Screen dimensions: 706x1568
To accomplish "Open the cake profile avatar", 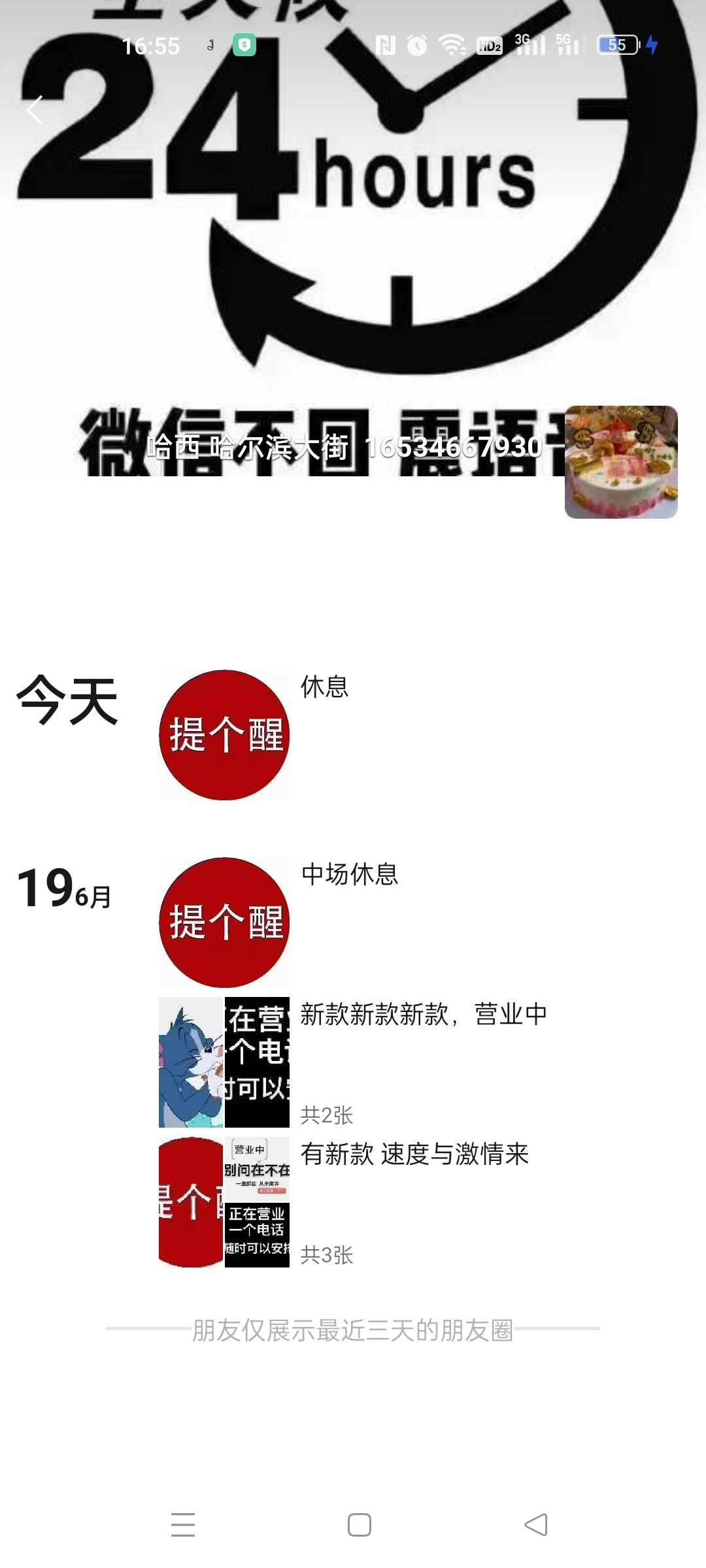I will [x=621, y=462].
